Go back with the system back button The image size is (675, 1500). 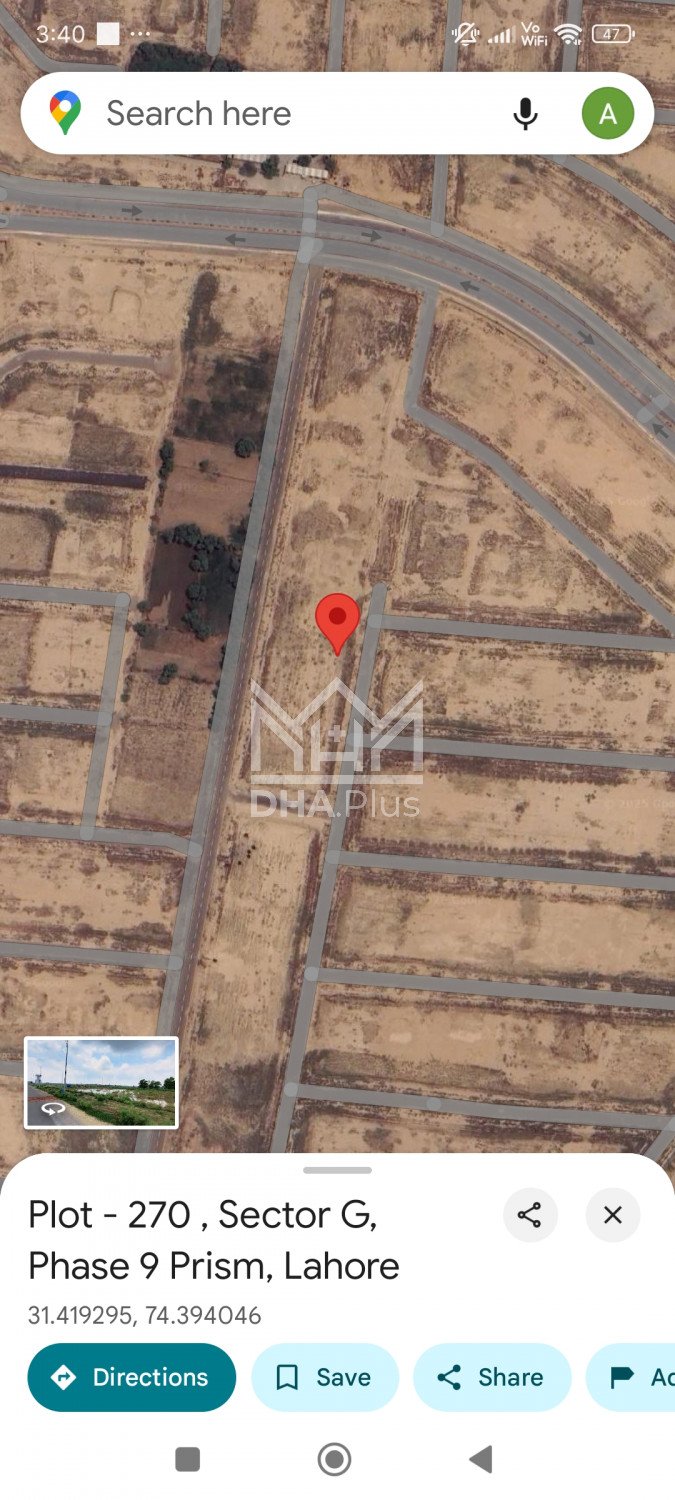(x=481, y=1459)
